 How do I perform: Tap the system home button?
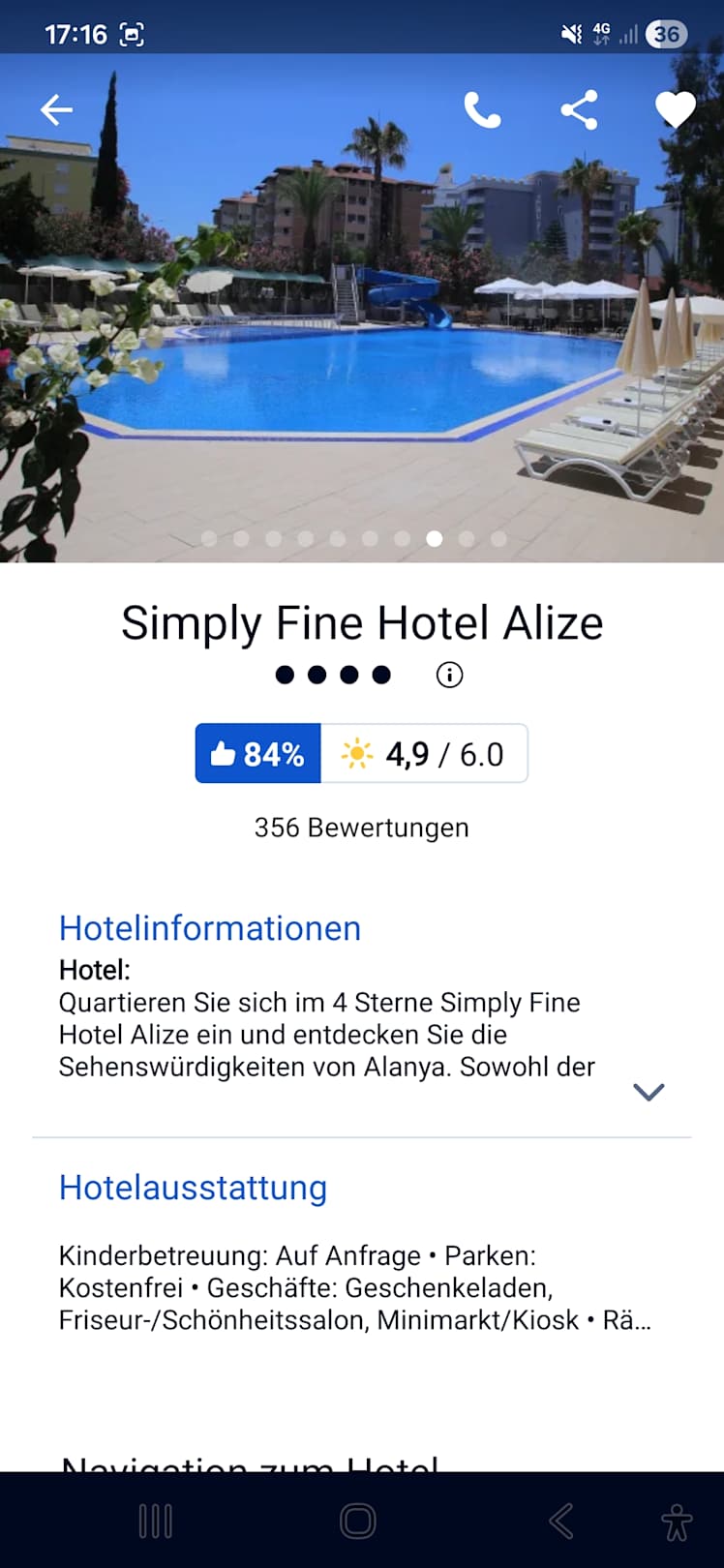pyautogui.click(x=357, y=1522)
